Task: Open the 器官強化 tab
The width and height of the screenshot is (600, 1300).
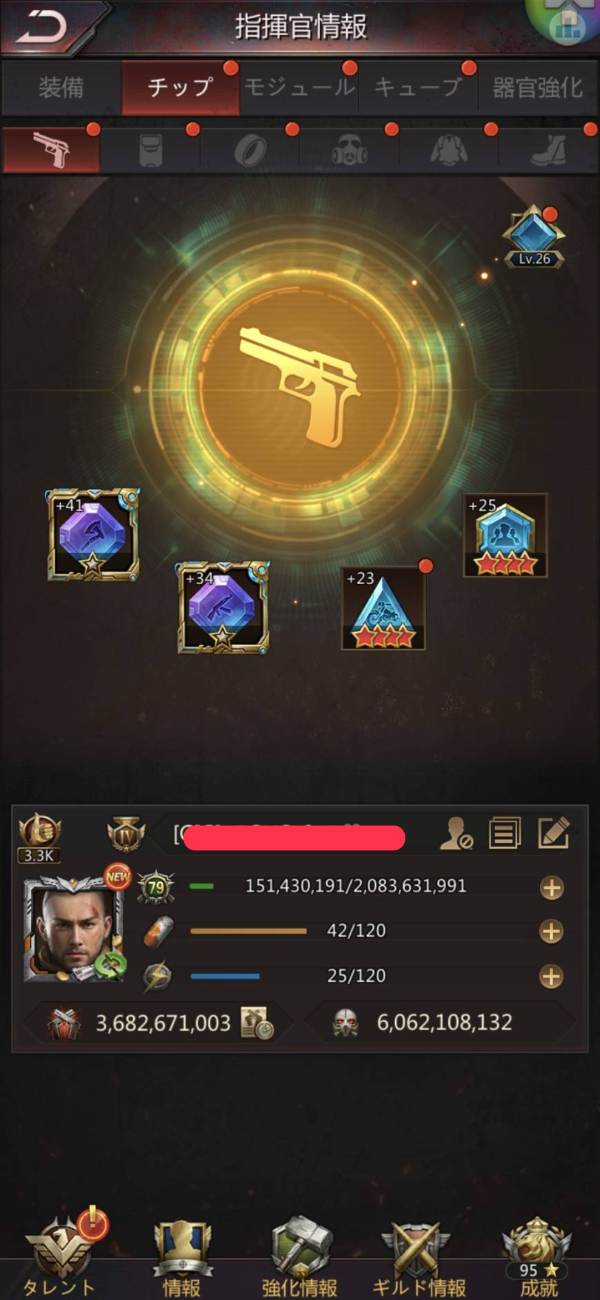Action: click(x=537, y=87)
